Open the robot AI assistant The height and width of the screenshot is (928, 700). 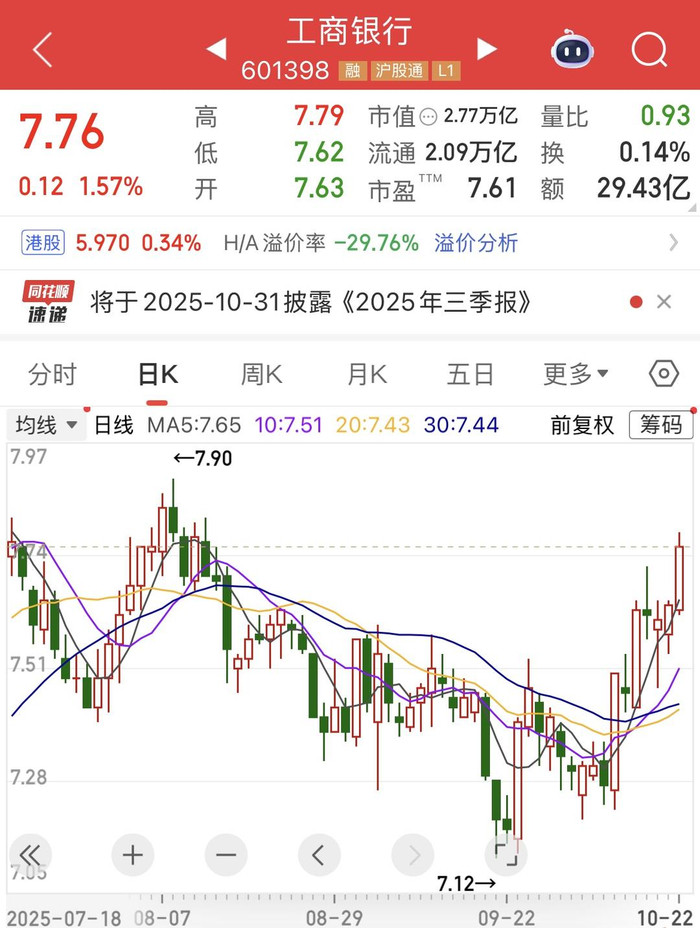click(x=571, y=48)
